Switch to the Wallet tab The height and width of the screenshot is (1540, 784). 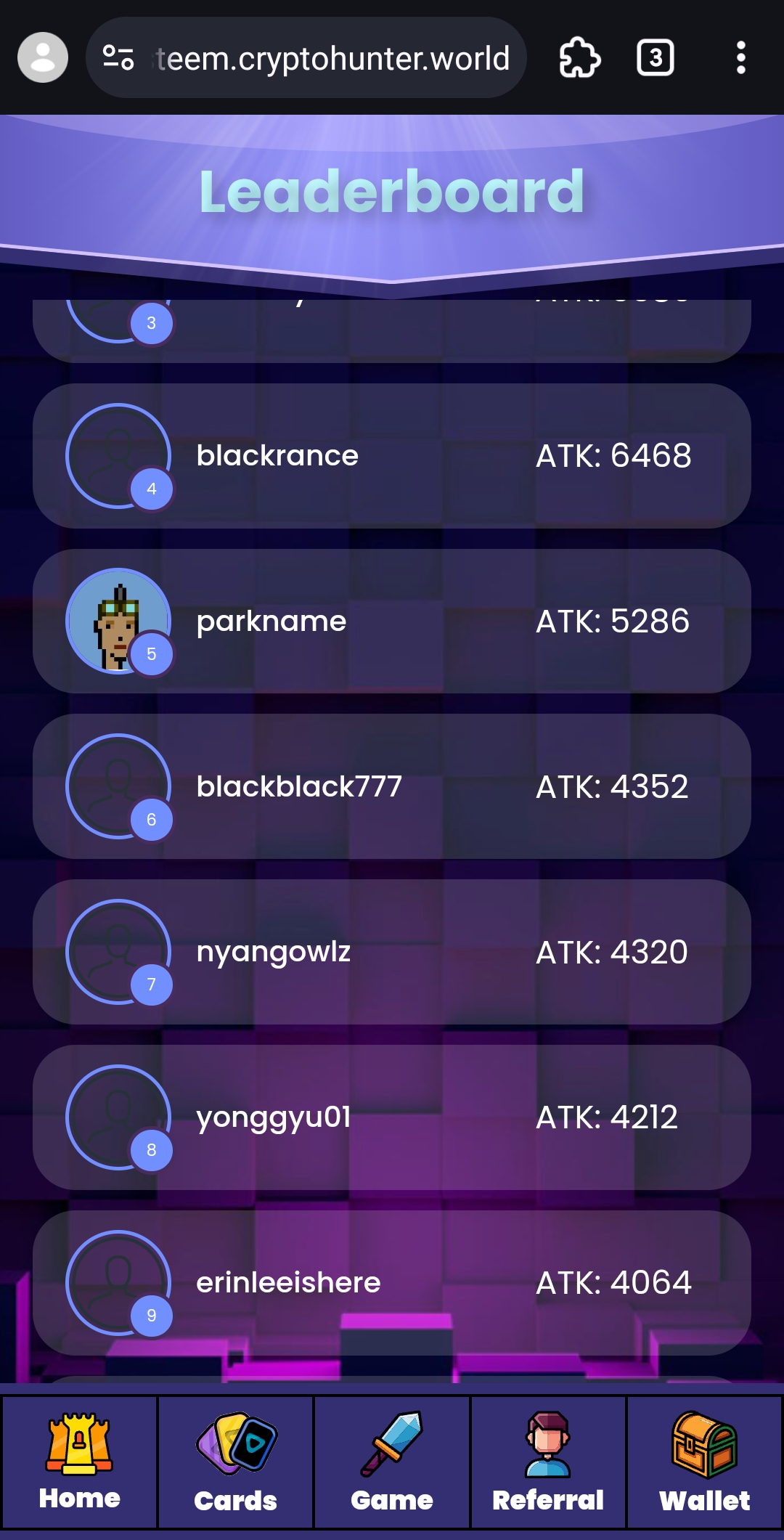(704, 1461)
